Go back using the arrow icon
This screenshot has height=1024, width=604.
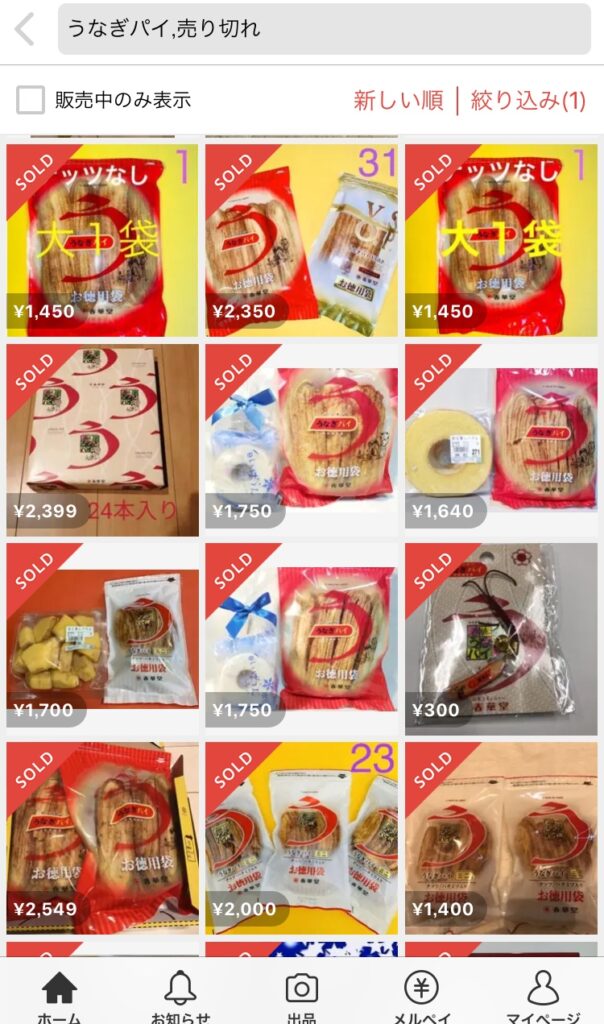coord(25,29)
